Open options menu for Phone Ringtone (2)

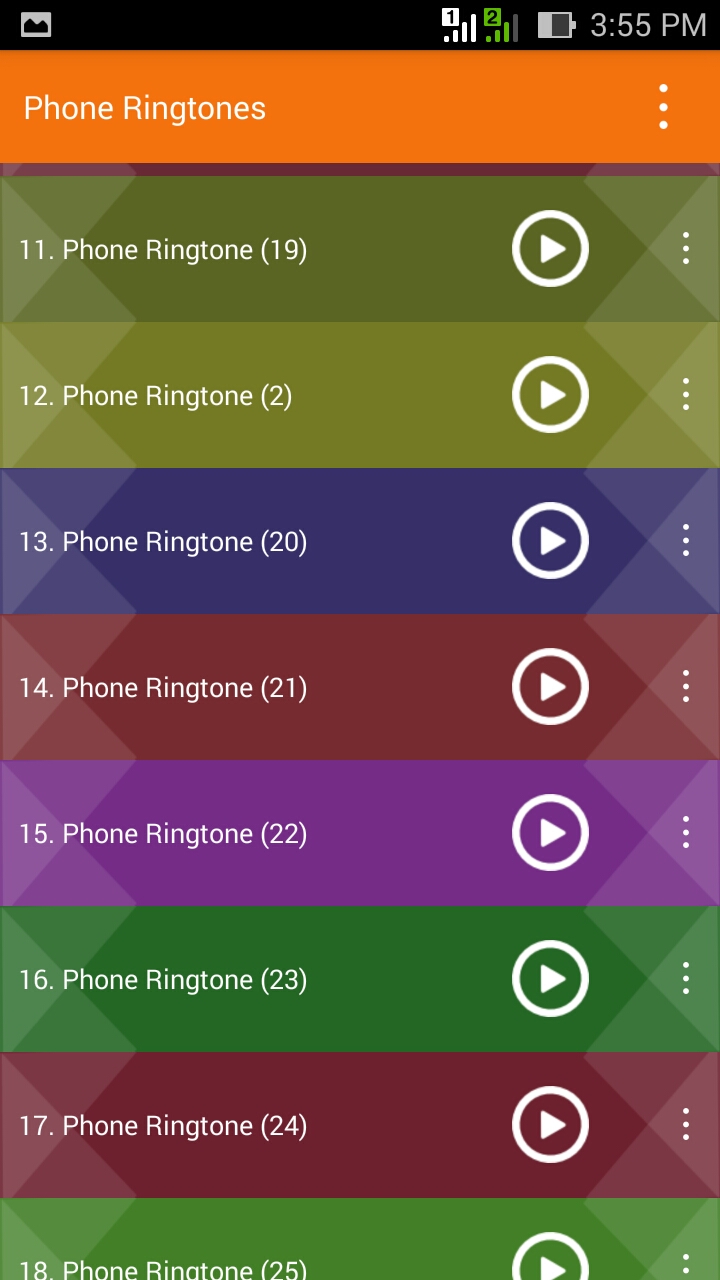[x=685, y=394]
